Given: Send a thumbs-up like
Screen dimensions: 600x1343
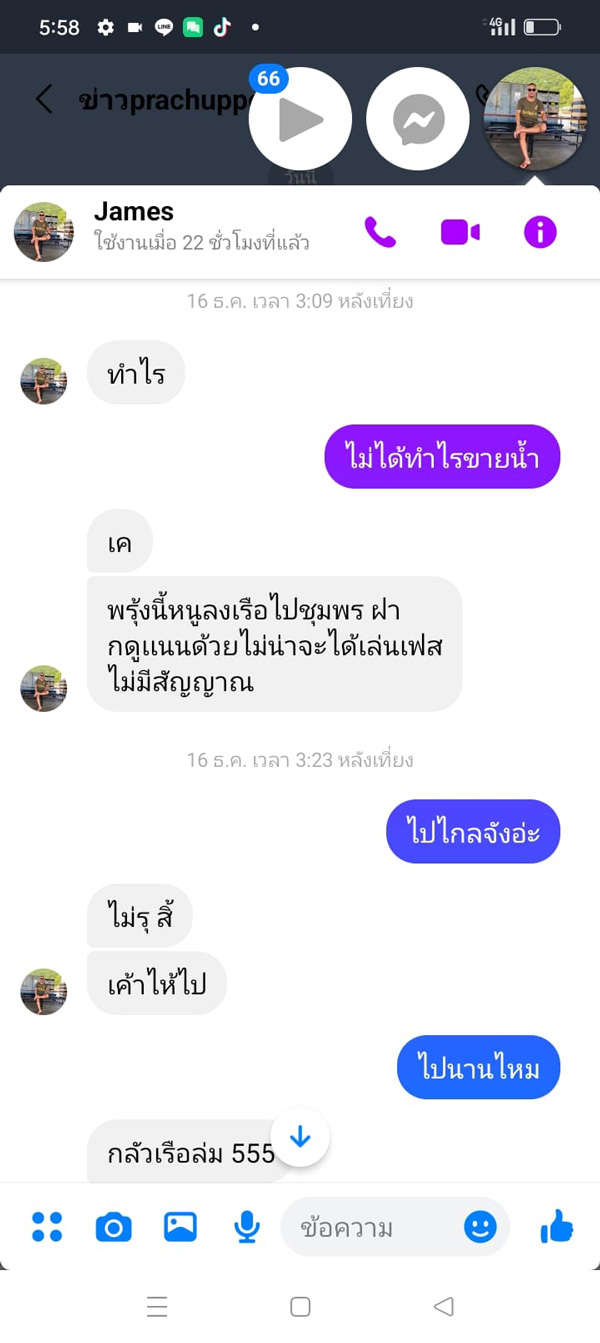Looking at the screenshot, I should (x=557, y=1227).
